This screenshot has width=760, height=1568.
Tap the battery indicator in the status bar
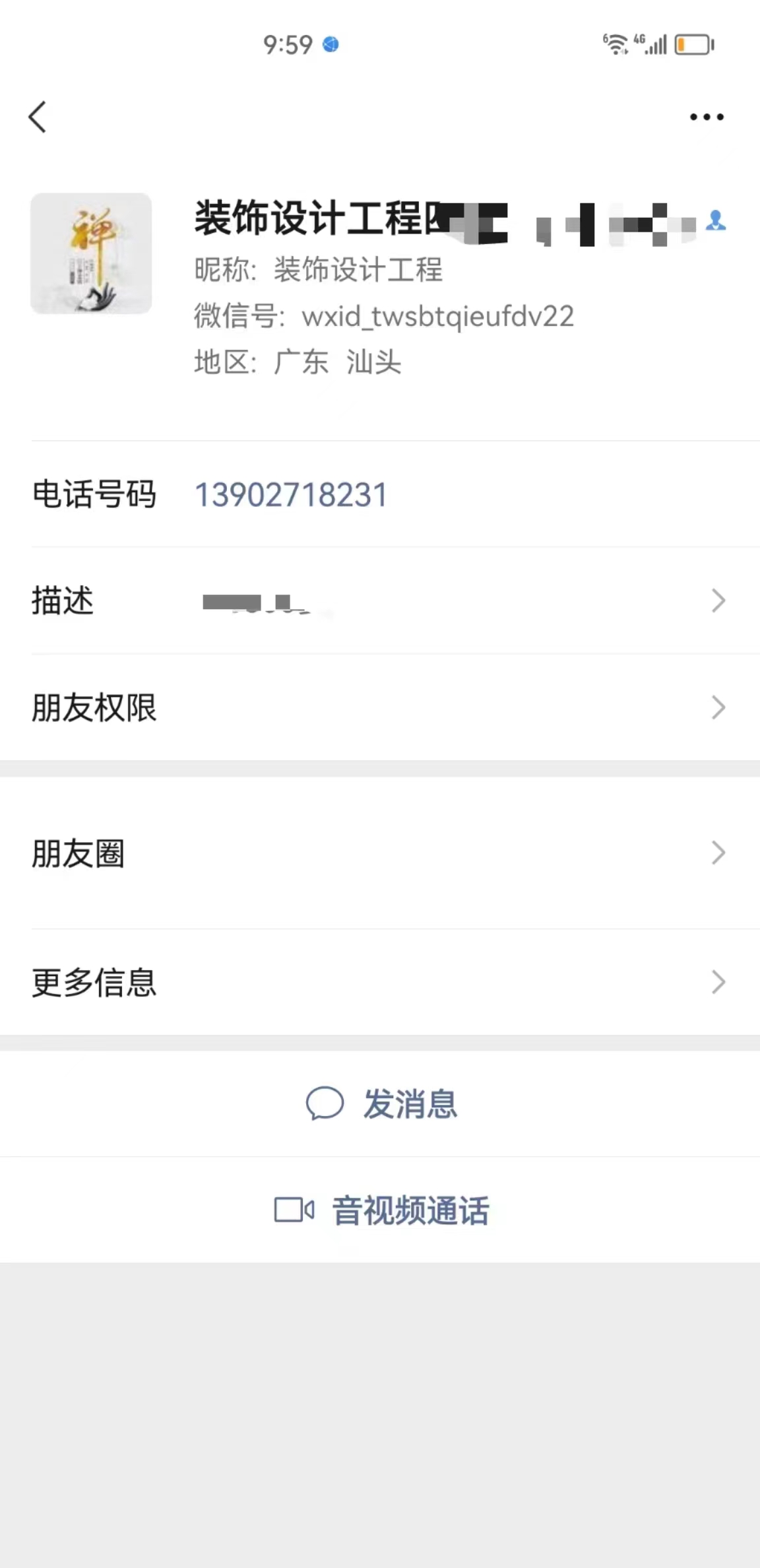[690, 45]
